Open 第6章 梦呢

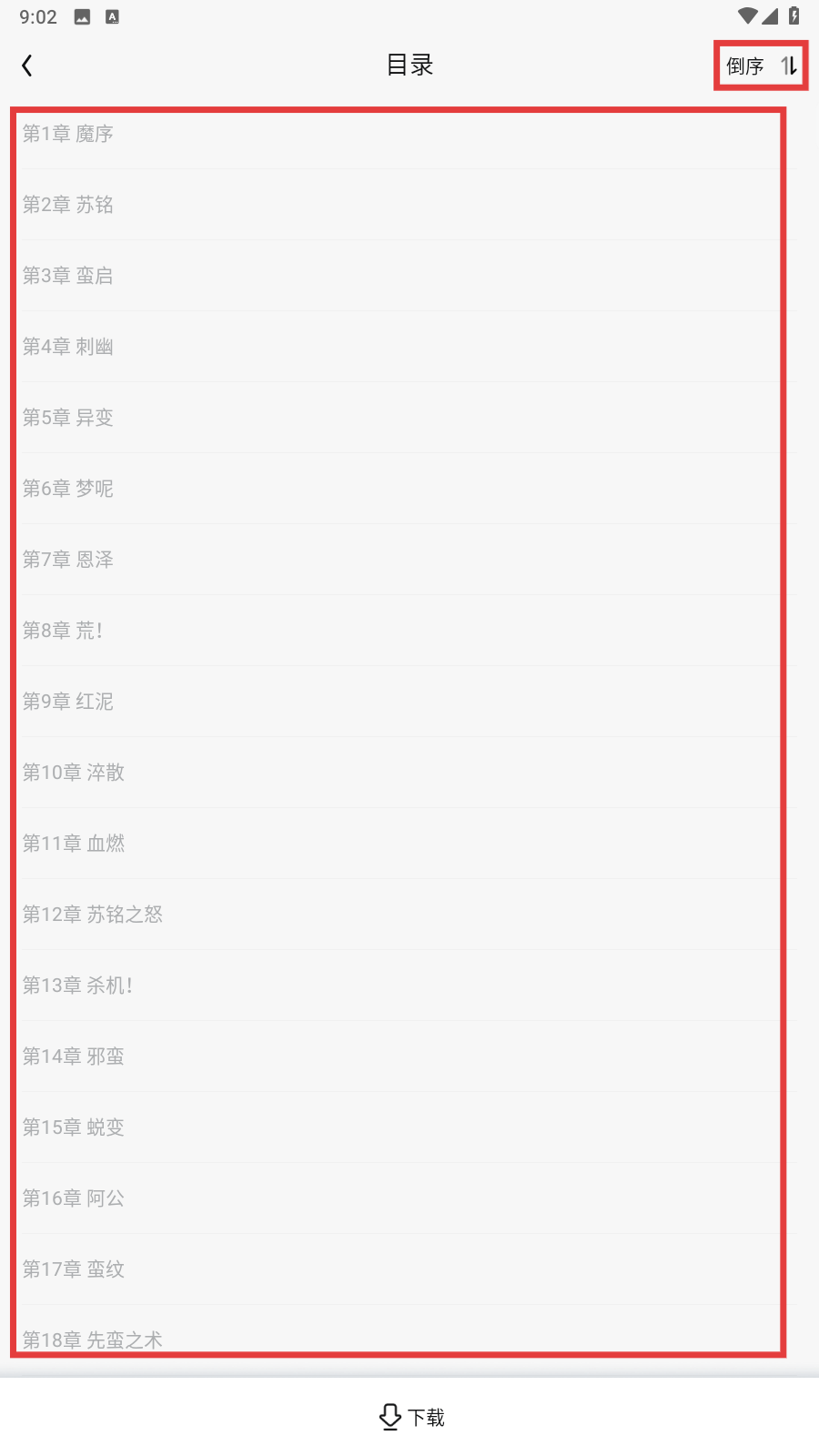(x=68, y=489)
